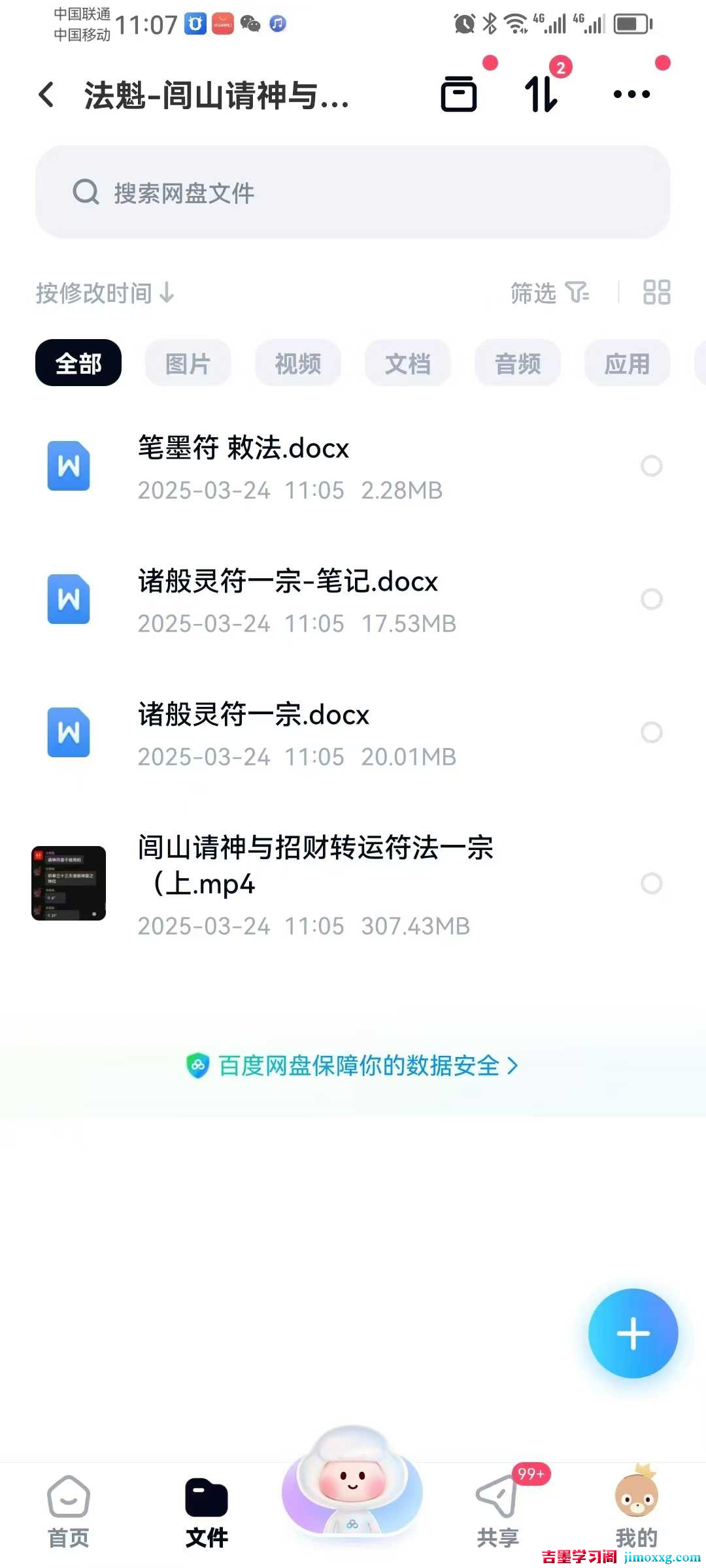Viewport: 706px width, 1568px height.
Task: Change sorting via 按修改时间
Action: (105, 293)
